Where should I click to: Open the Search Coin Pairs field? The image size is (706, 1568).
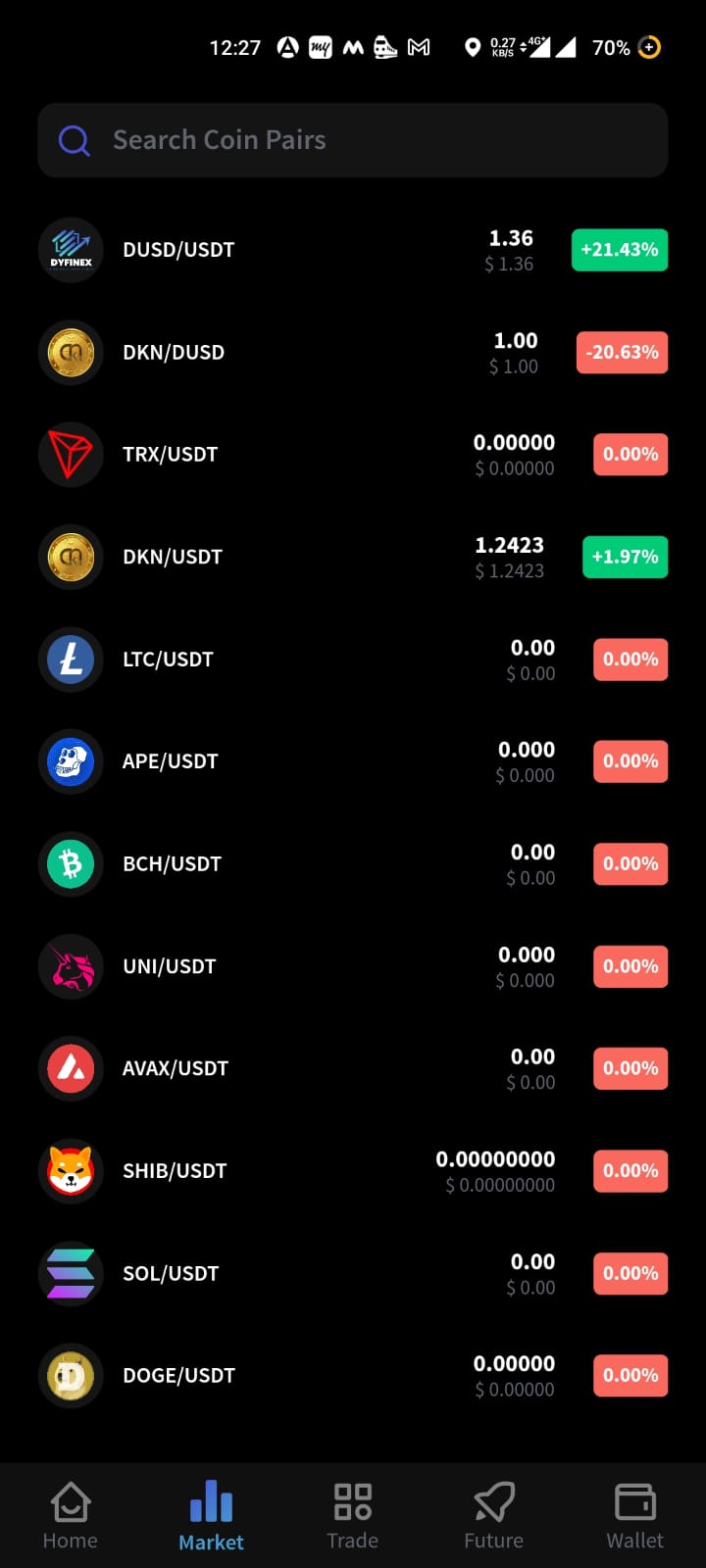[353, 140]
